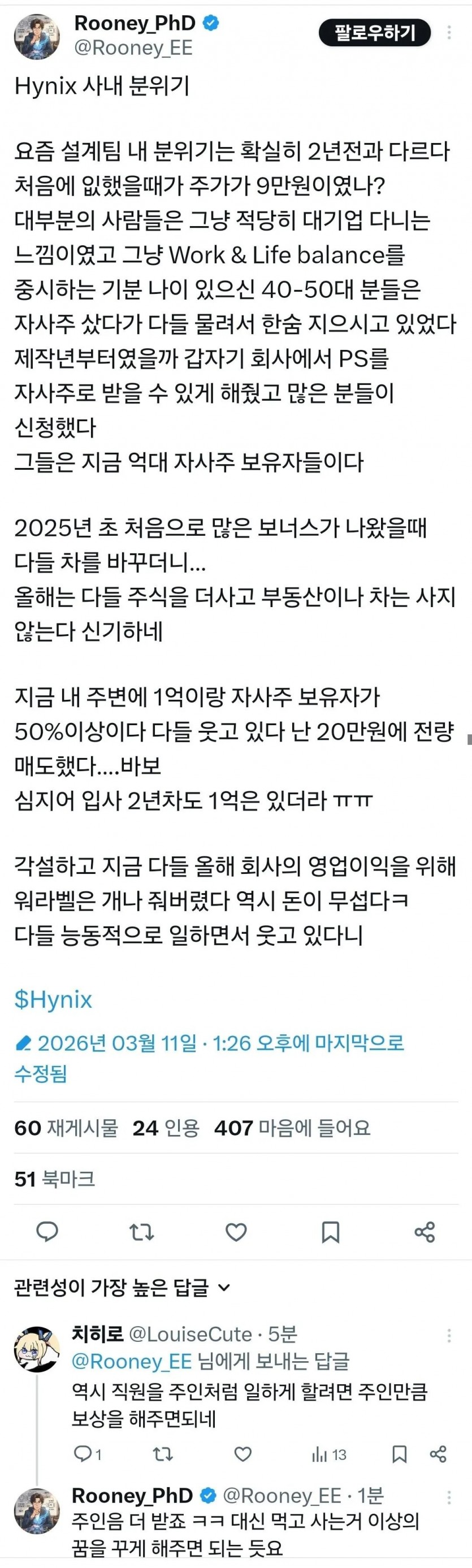Like the main Hynix post
The image size is (472, 1568).
pyautogui.click(x=236, y=1231)
